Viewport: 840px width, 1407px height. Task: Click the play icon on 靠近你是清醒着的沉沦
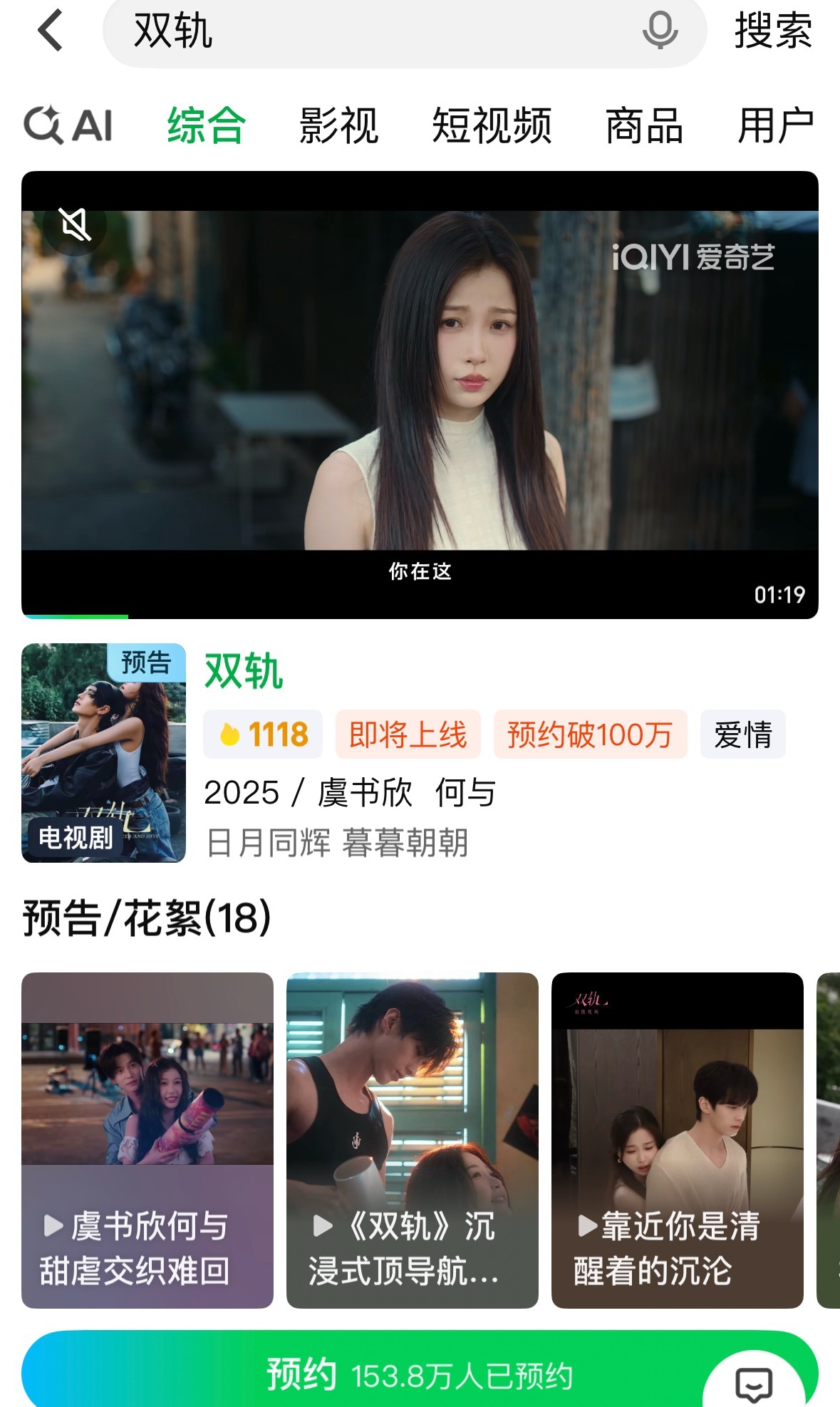(586, 1224)
